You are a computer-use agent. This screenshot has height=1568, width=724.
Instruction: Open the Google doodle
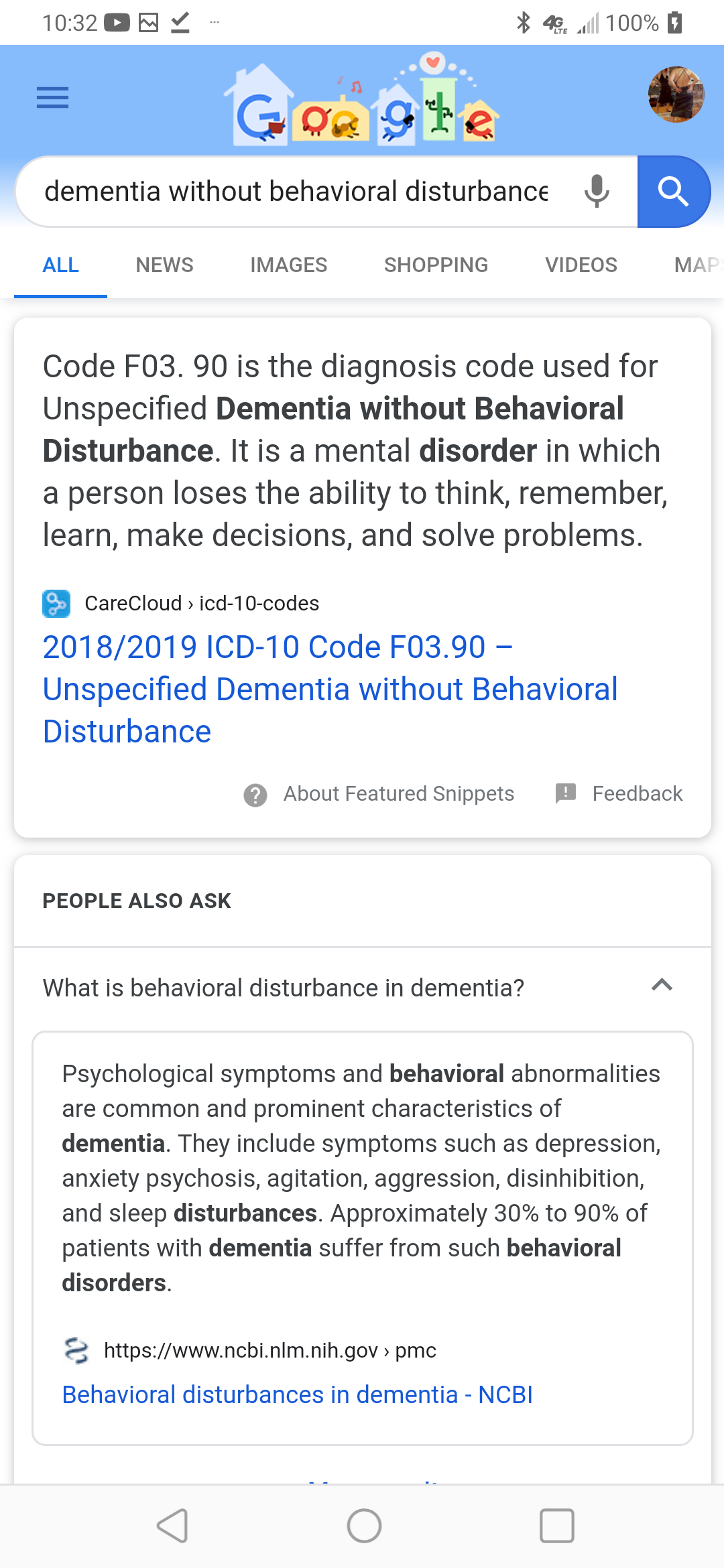coord(362,101)
